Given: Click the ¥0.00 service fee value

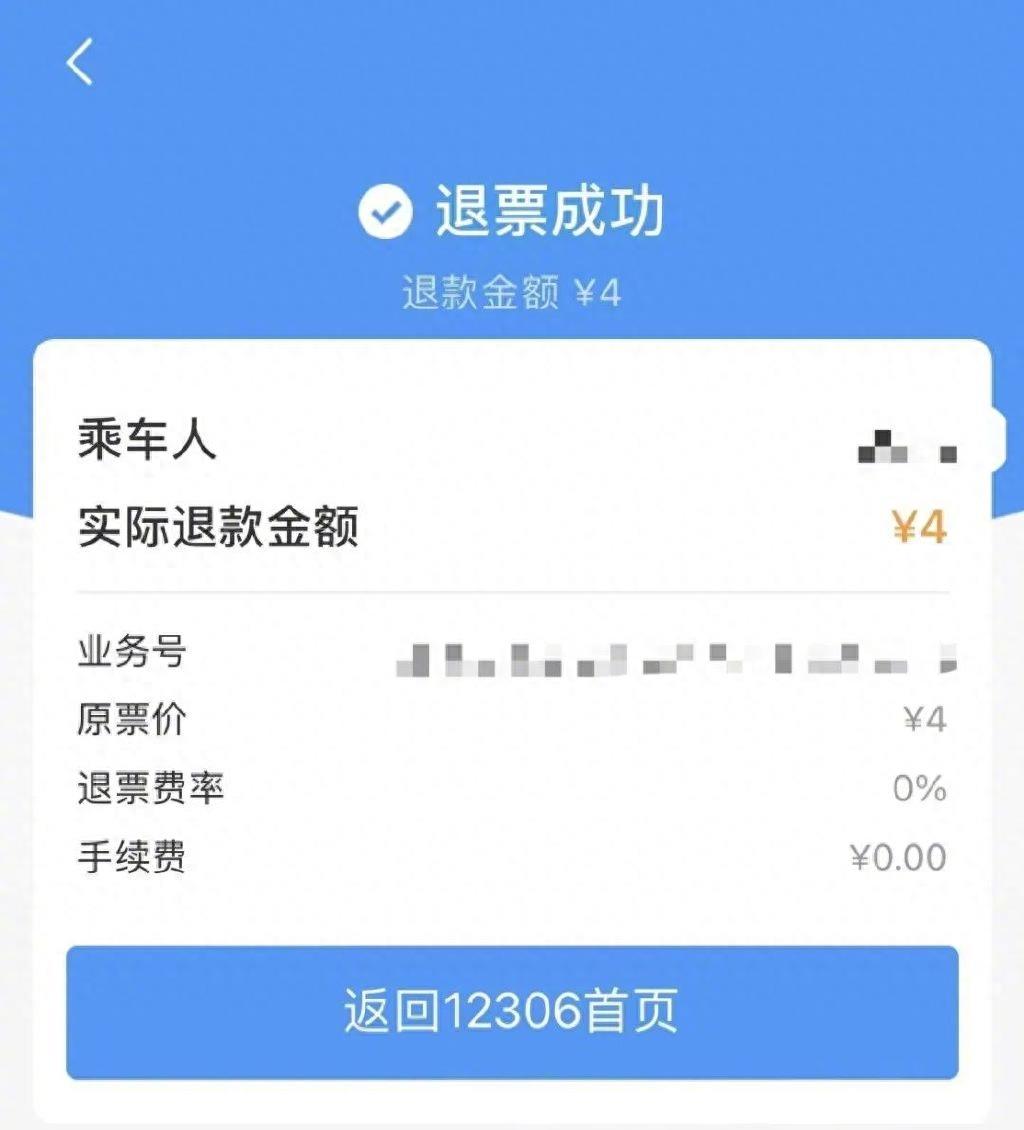Looking at the screenshot, I should click(x=897, y=857).
